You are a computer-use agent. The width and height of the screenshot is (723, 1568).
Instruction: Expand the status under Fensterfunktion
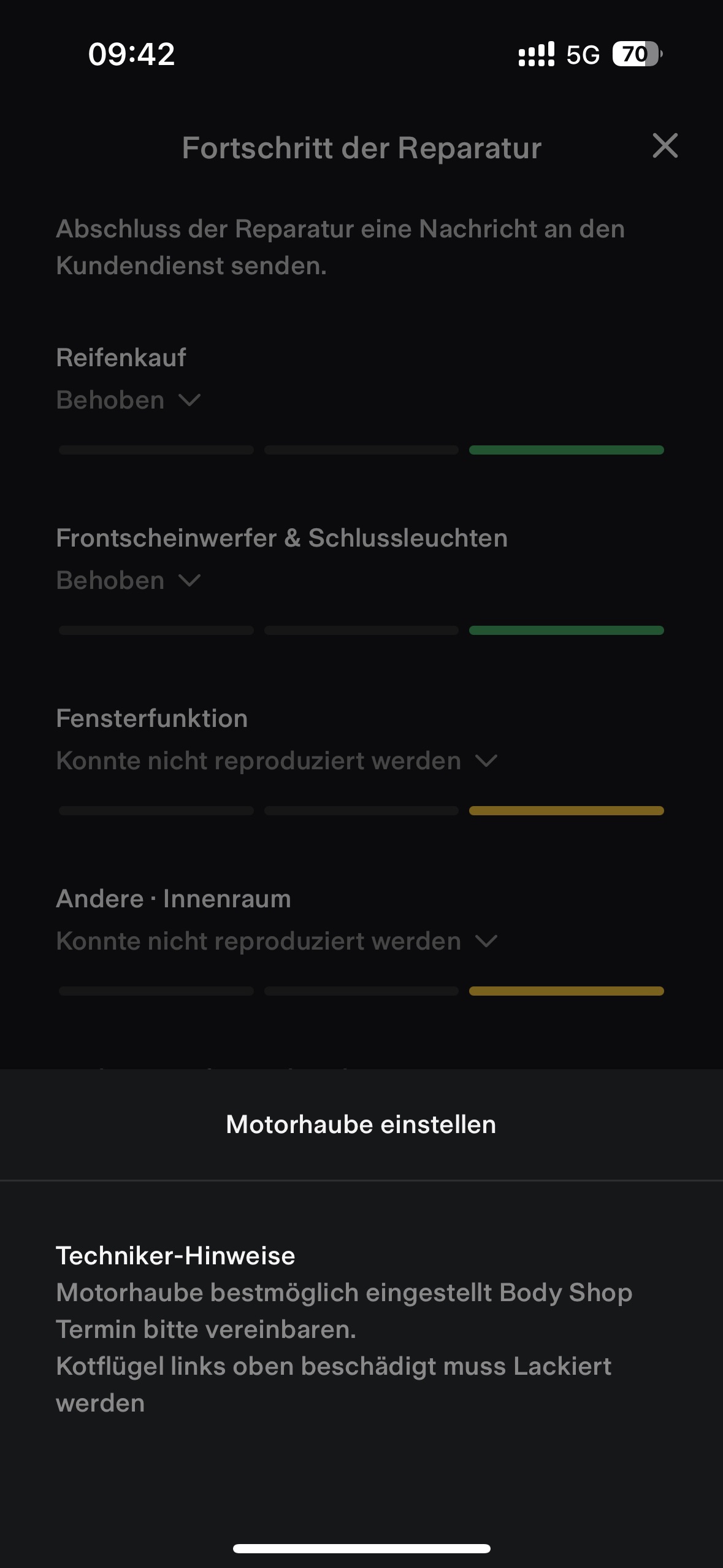(277, 761)
